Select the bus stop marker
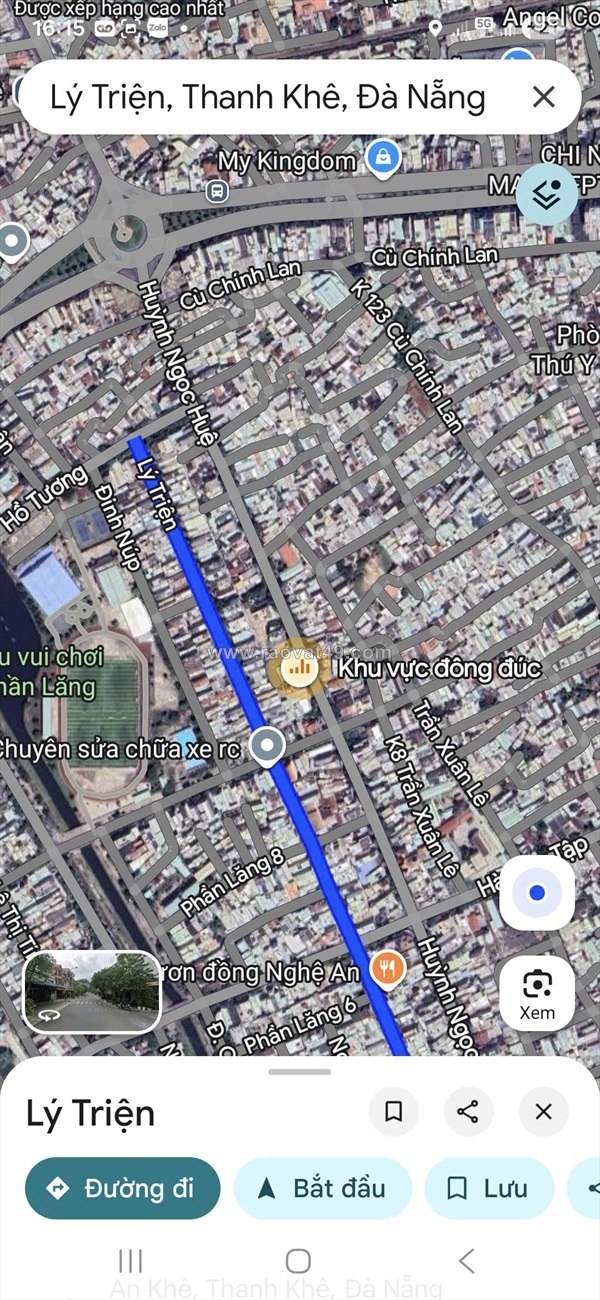This screenshot has width=600, height=1300. (x=216, y=191)
